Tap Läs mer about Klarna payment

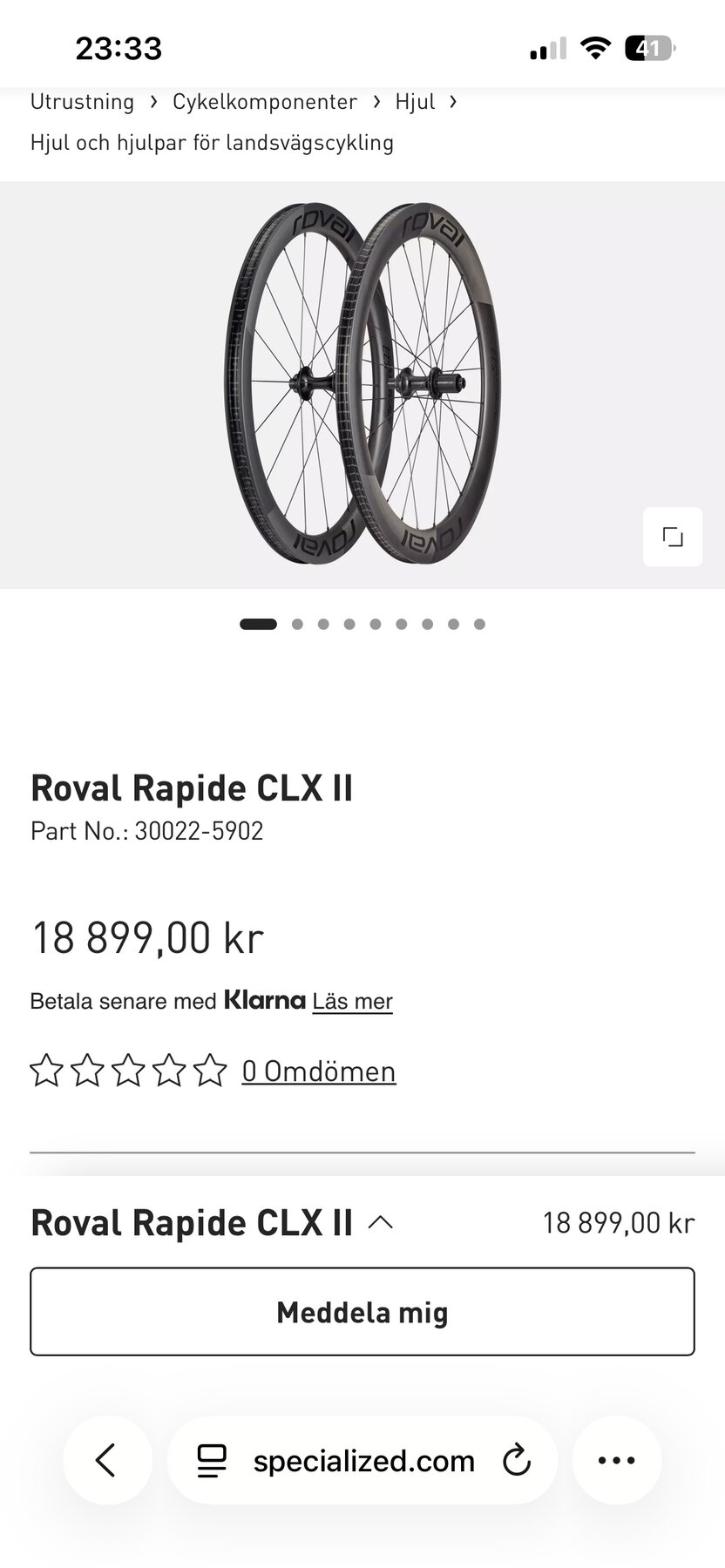coord(352,1002)
